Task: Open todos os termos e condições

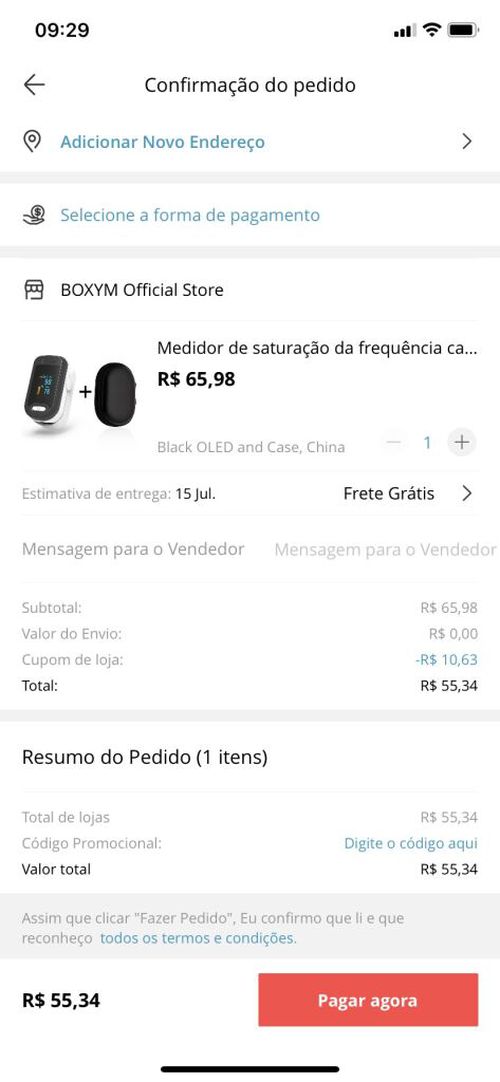Action: tap(198, 938)
